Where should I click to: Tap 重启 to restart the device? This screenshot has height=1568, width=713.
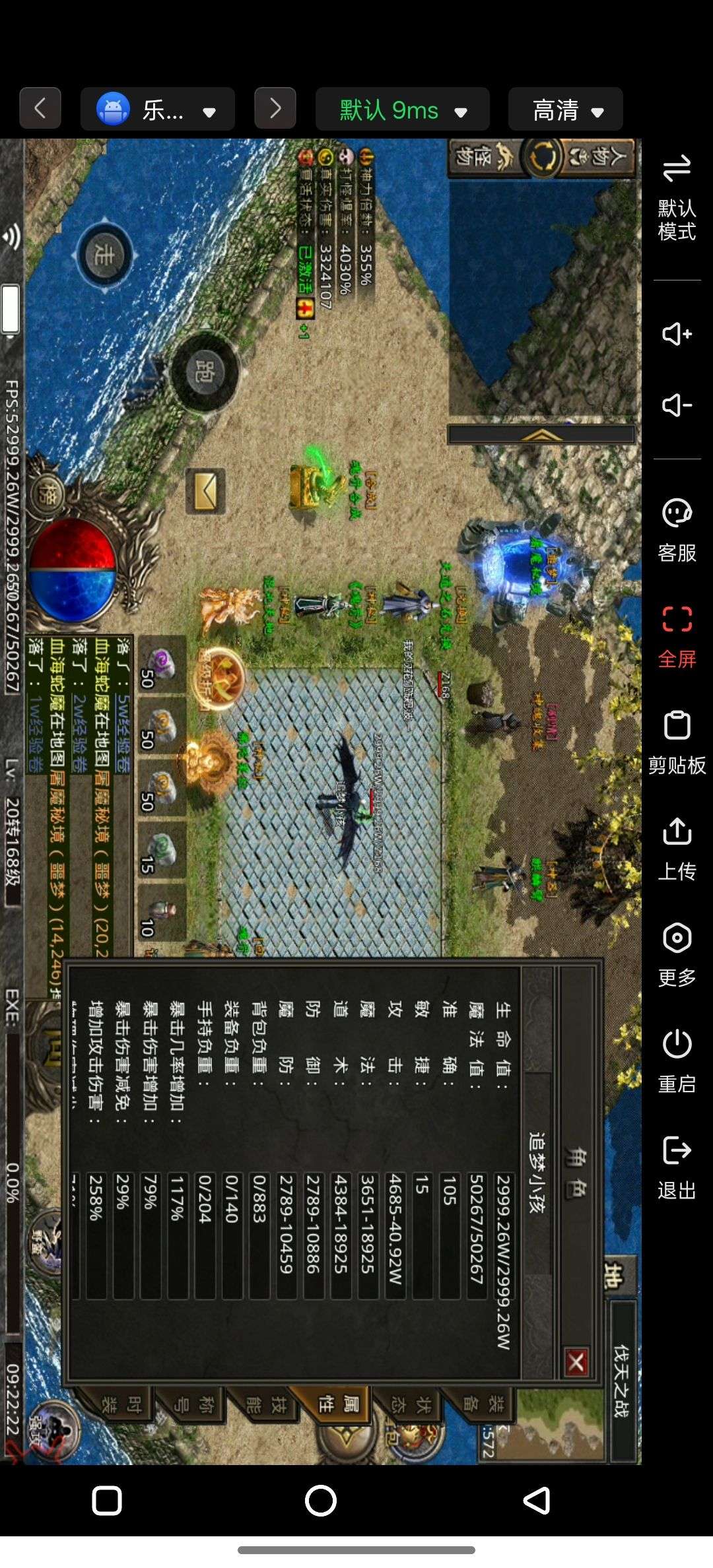[677, 1061]
